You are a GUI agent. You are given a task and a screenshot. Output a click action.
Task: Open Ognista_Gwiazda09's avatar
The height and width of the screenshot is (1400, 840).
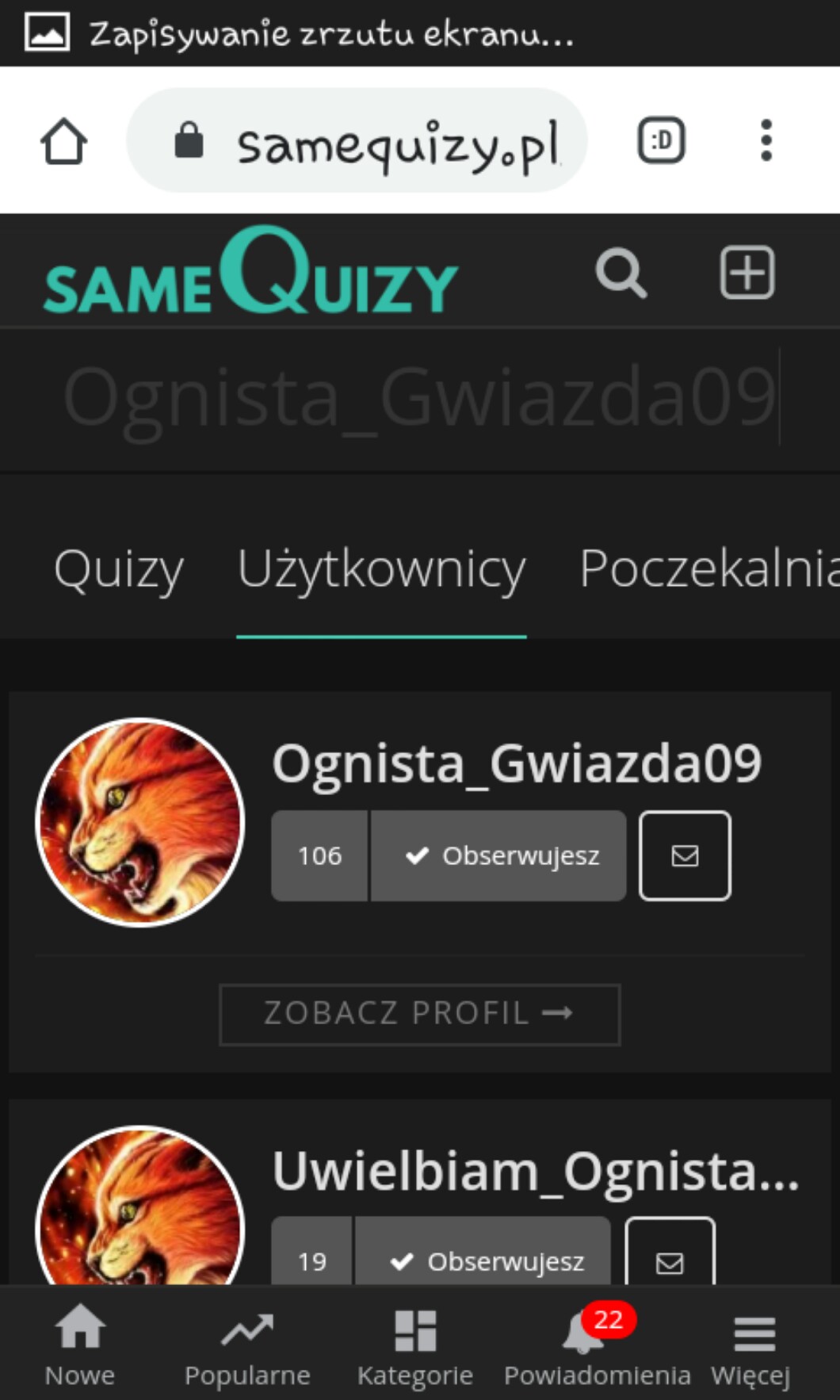pos(140,822)
